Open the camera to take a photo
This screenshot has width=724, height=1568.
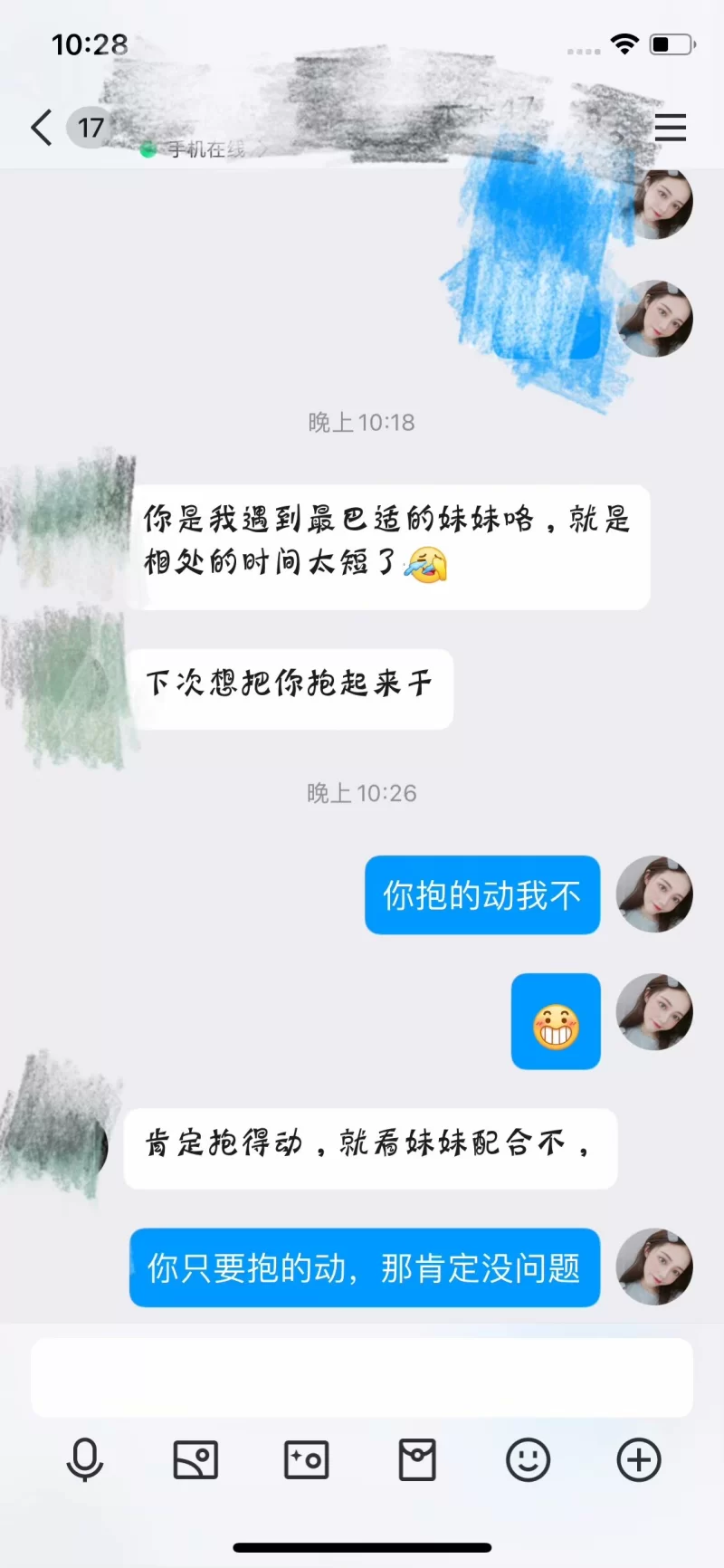[306, 1459]
